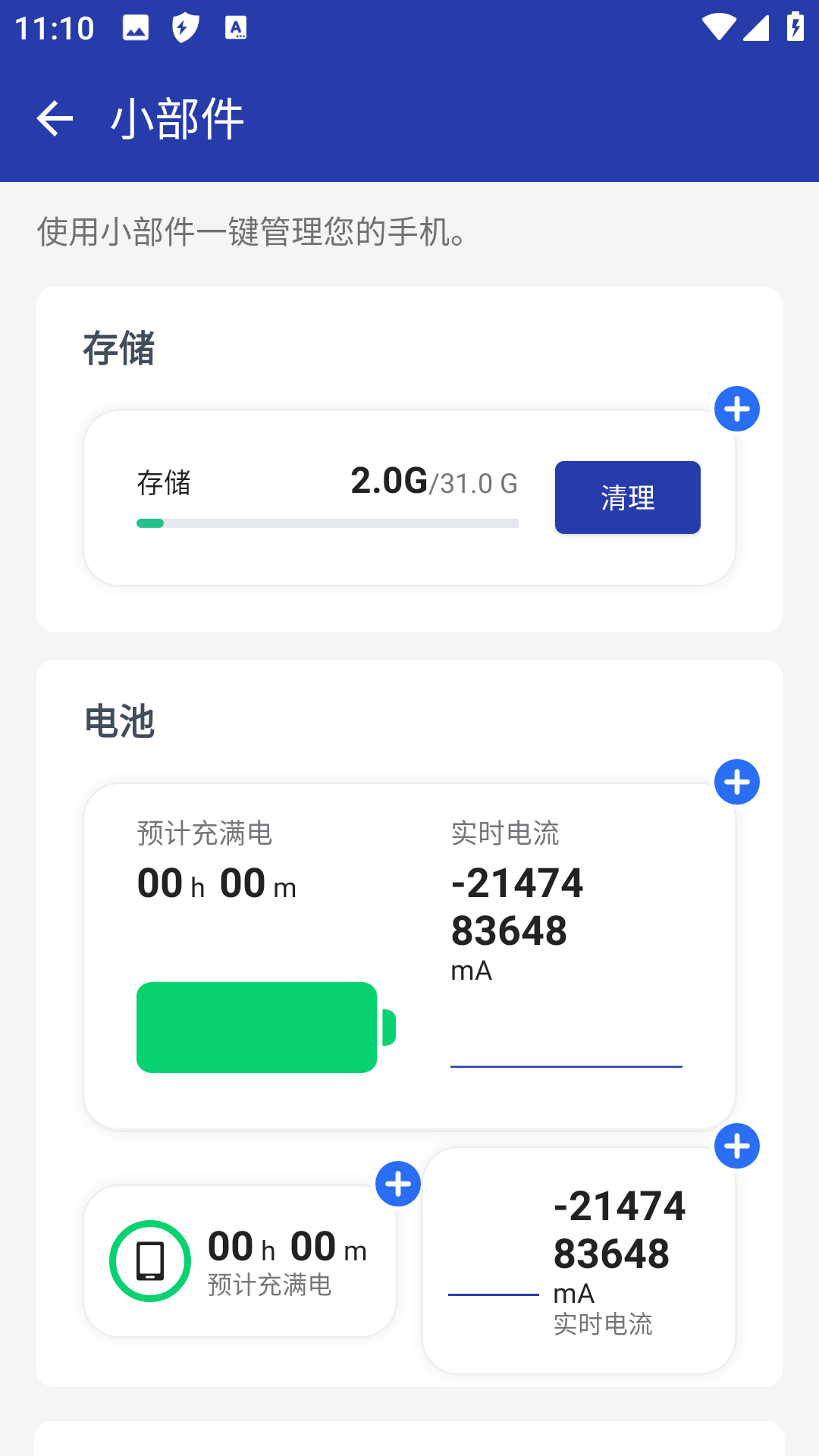
Task: Add the small 预计充满电 widget with phone icon
Action: pyautogui.click(x=398, y=1184)
